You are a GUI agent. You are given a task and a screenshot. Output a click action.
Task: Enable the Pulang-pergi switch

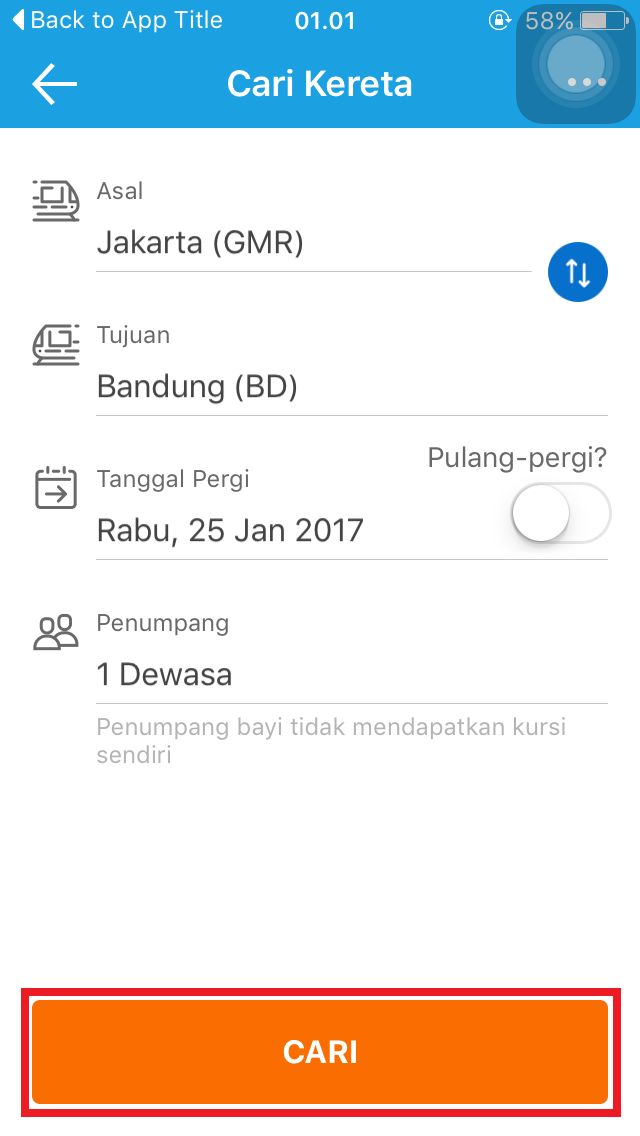[x=560, y=514]
